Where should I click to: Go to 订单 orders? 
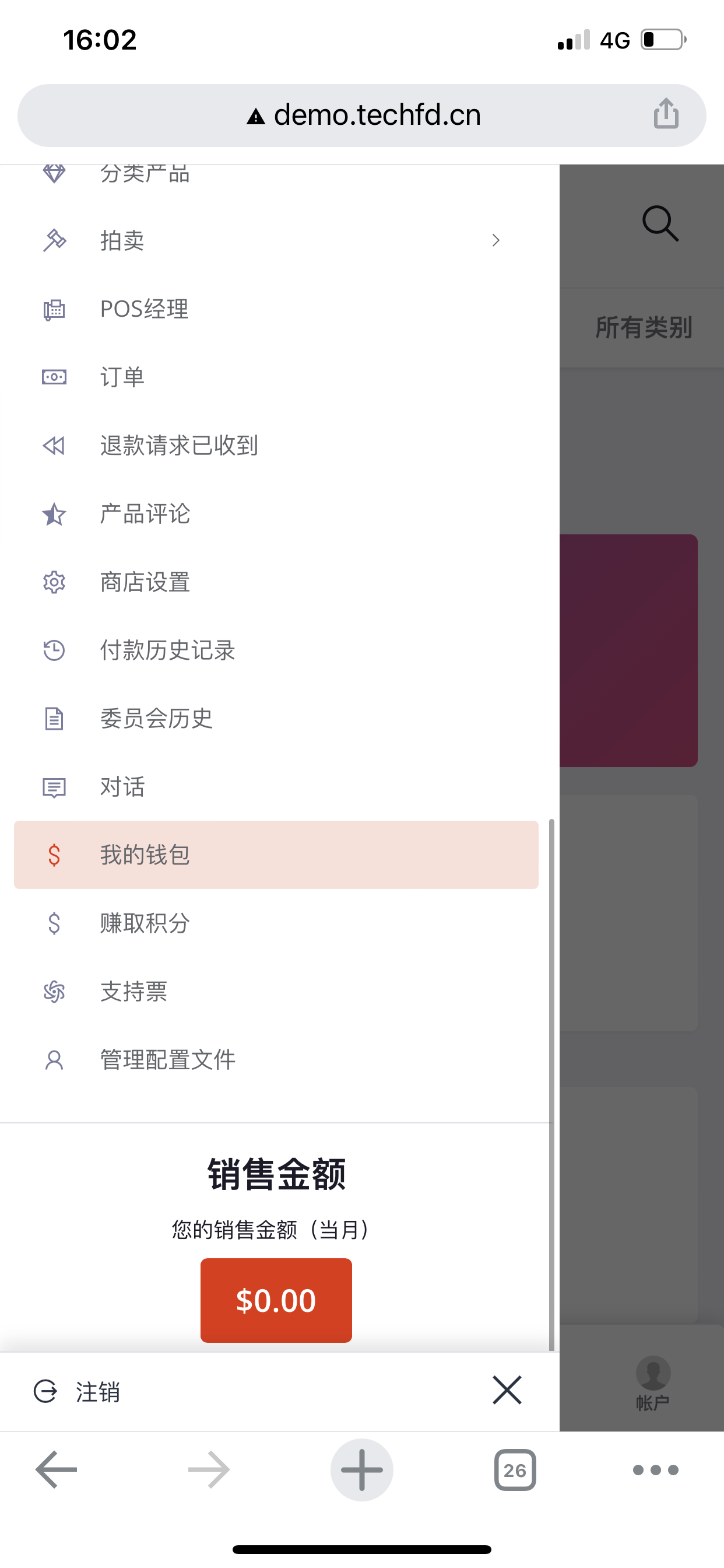(122, 377)
